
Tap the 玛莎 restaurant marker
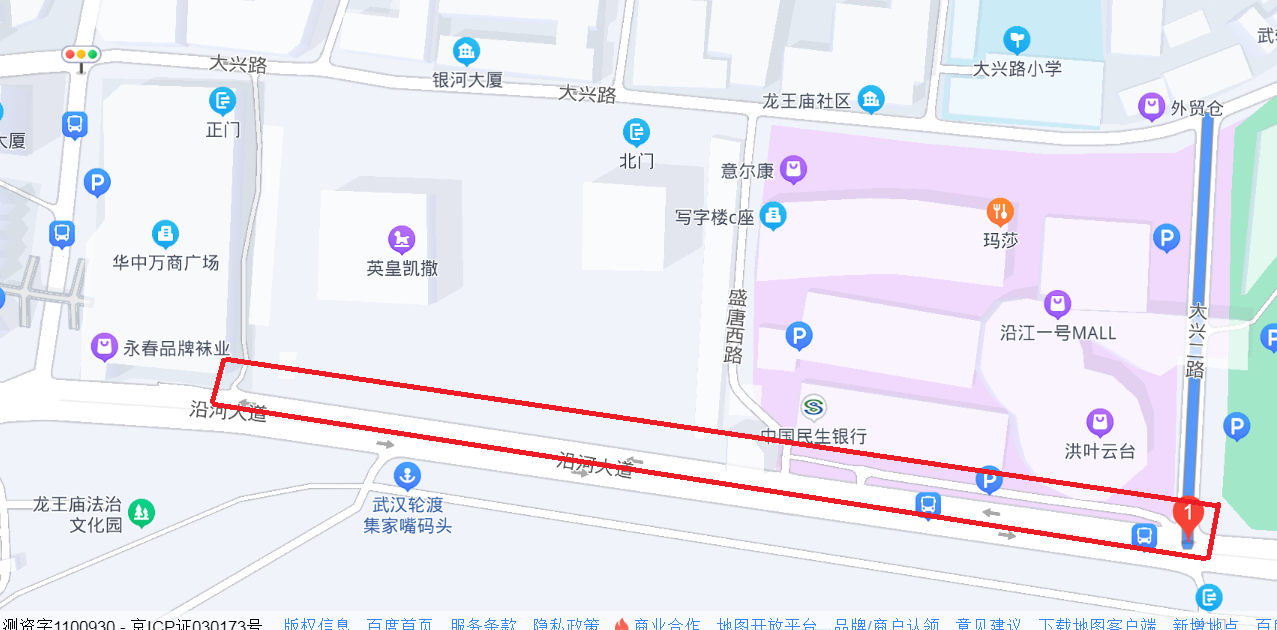click(x=999, y=212)
